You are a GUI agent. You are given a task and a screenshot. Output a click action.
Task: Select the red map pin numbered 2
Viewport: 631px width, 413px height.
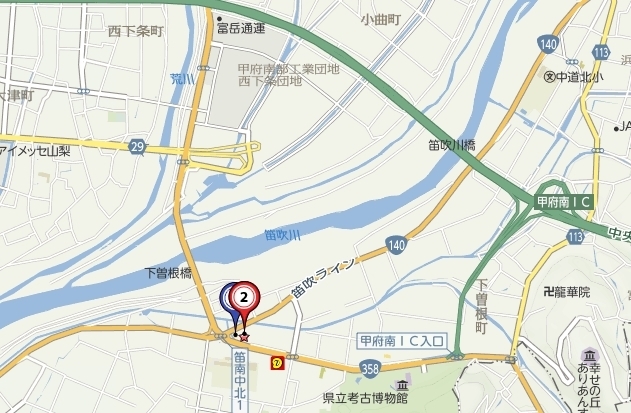click(x=245, y=298)
